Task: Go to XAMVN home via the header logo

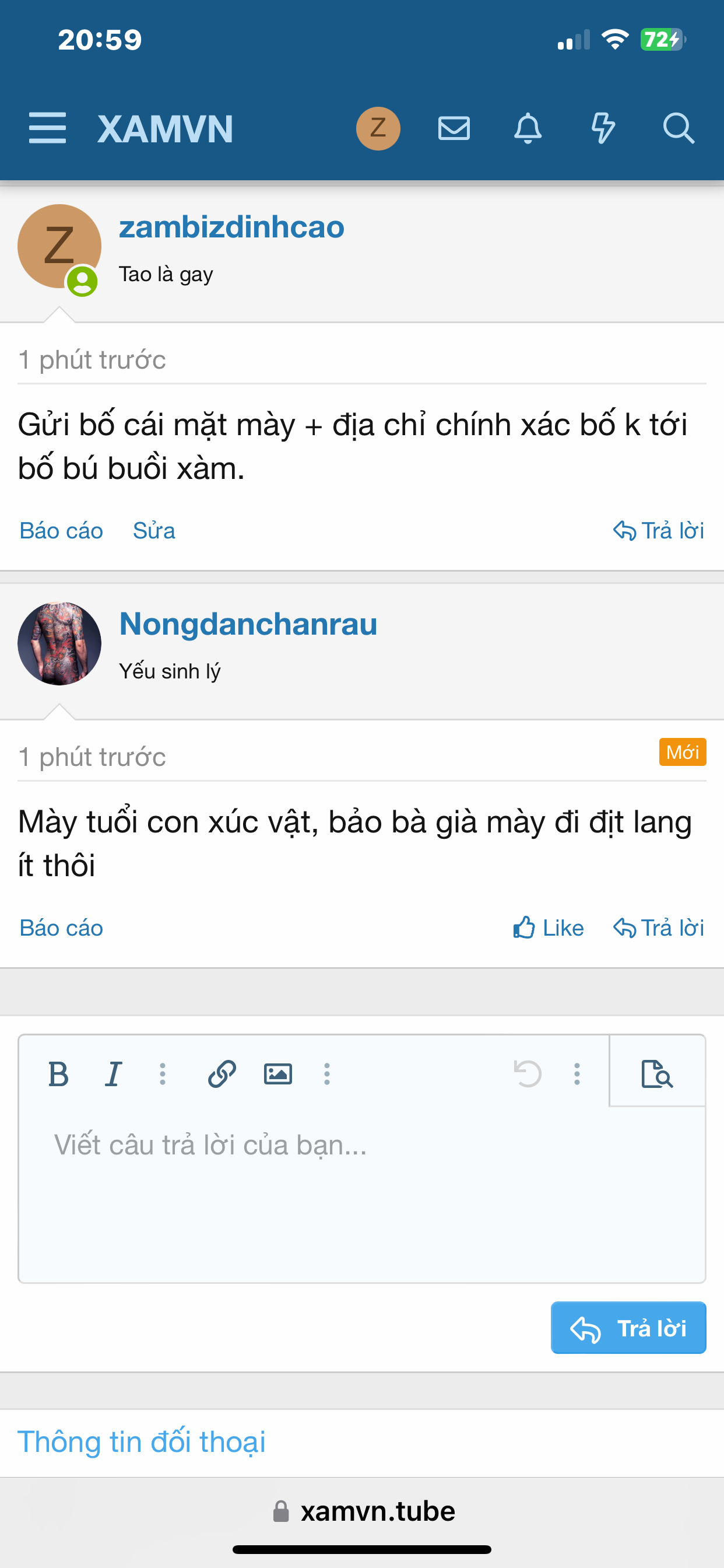Action: 165,129
